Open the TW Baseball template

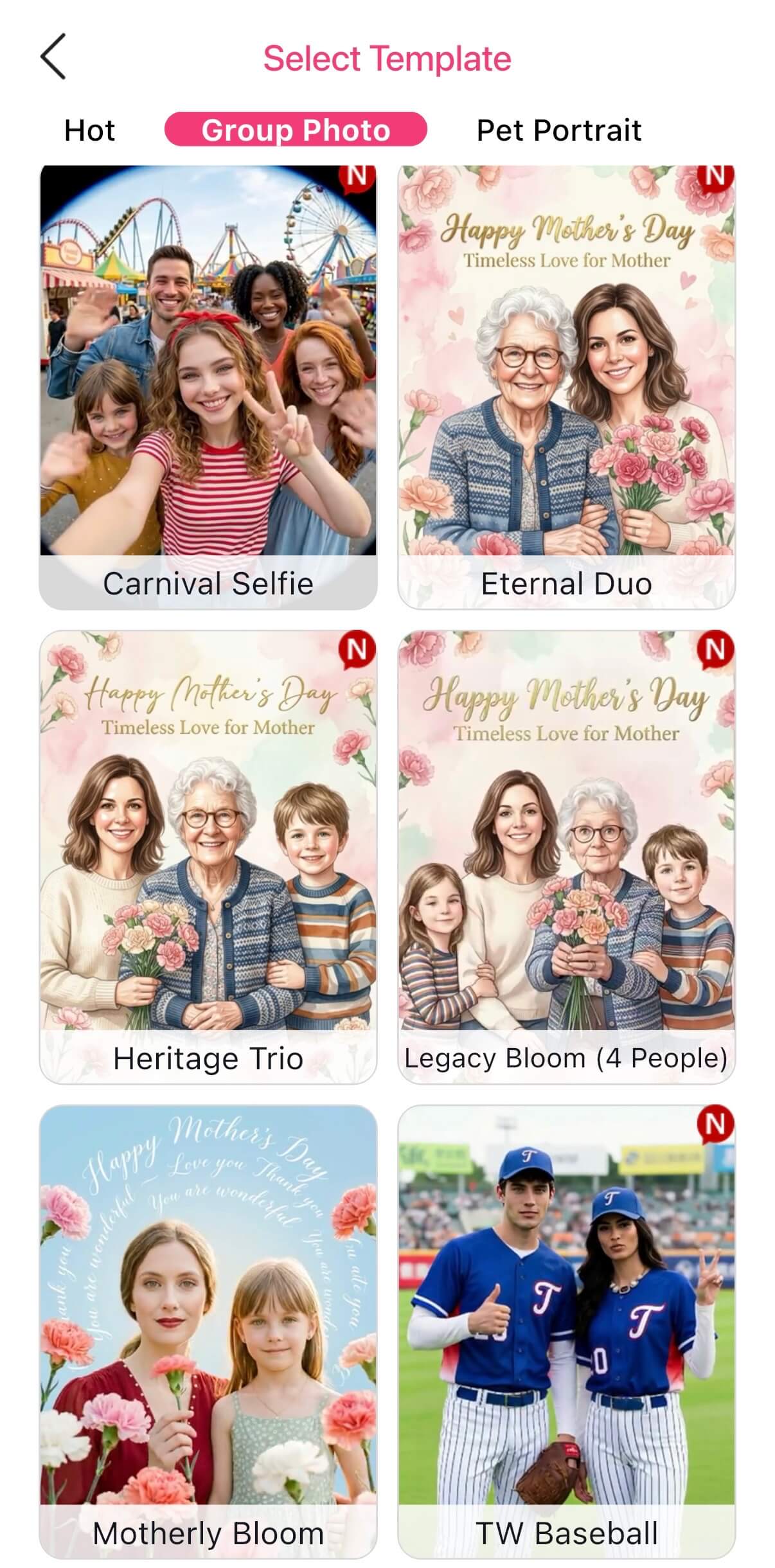tap(566, 1330)
